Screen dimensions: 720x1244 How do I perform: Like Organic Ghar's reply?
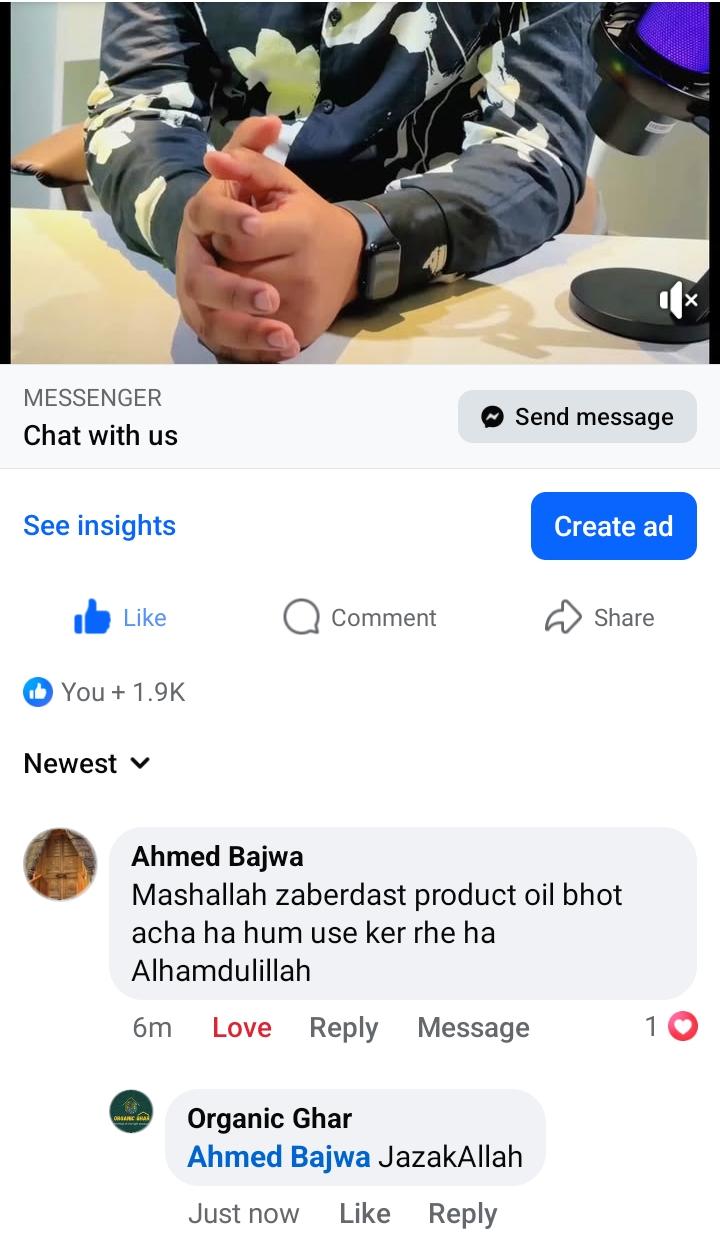point(364,1214)
